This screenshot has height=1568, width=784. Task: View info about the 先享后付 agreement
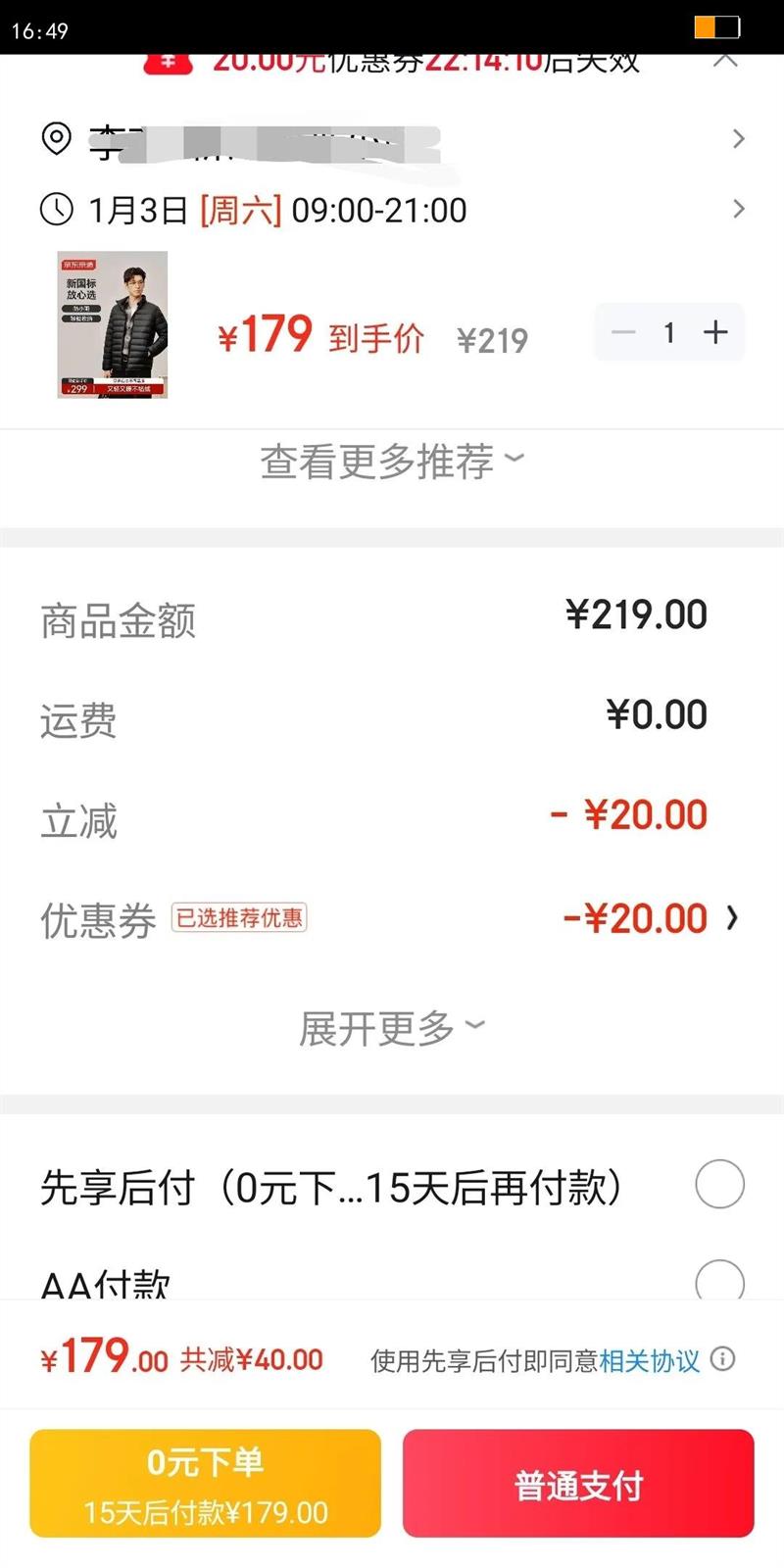coord(722,1359)
